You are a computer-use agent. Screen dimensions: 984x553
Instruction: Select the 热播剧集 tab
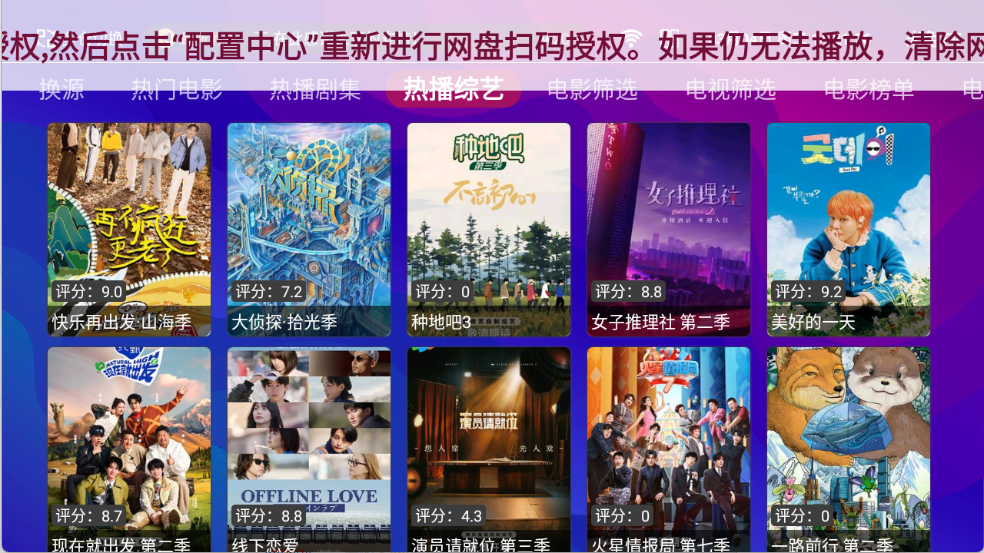[x=315, y=90]
